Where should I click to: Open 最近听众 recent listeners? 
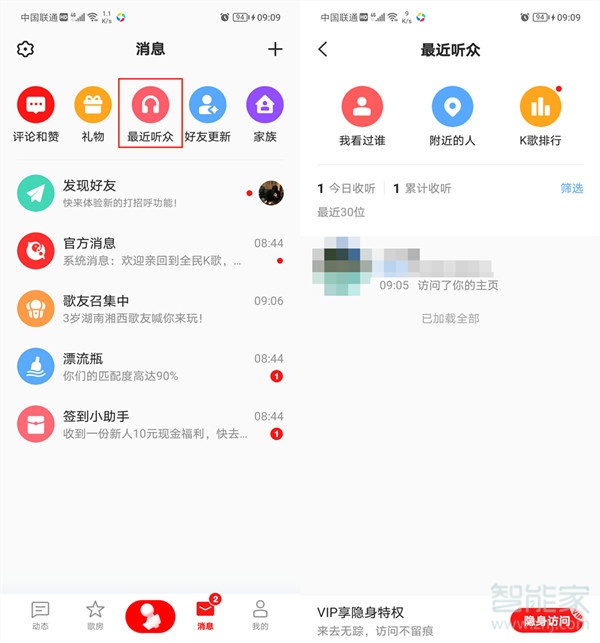coord(150,113)
